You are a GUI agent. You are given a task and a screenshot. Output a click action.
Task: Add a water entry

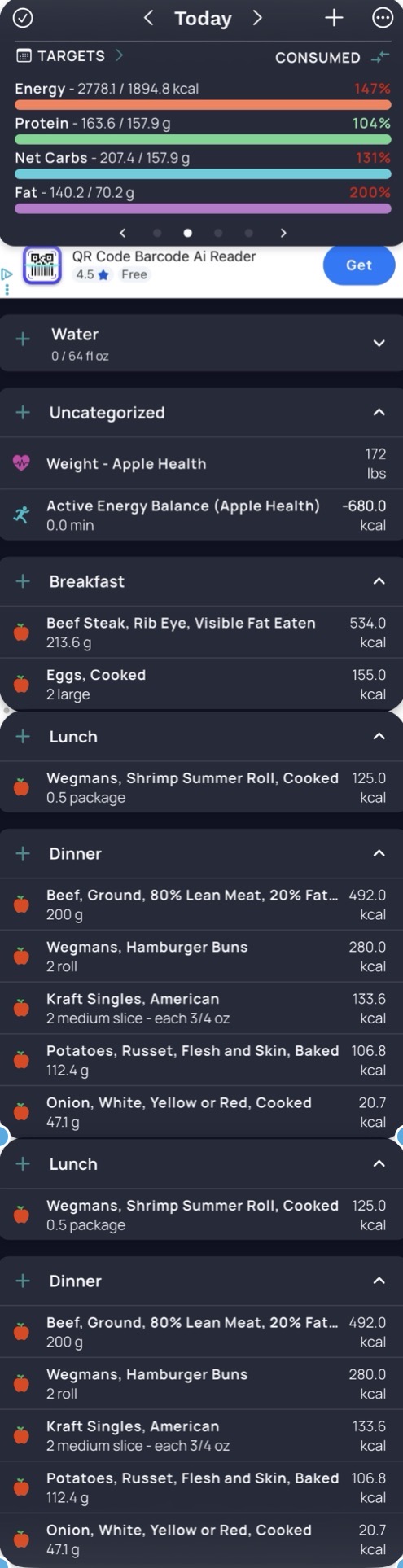pos(23,339)
